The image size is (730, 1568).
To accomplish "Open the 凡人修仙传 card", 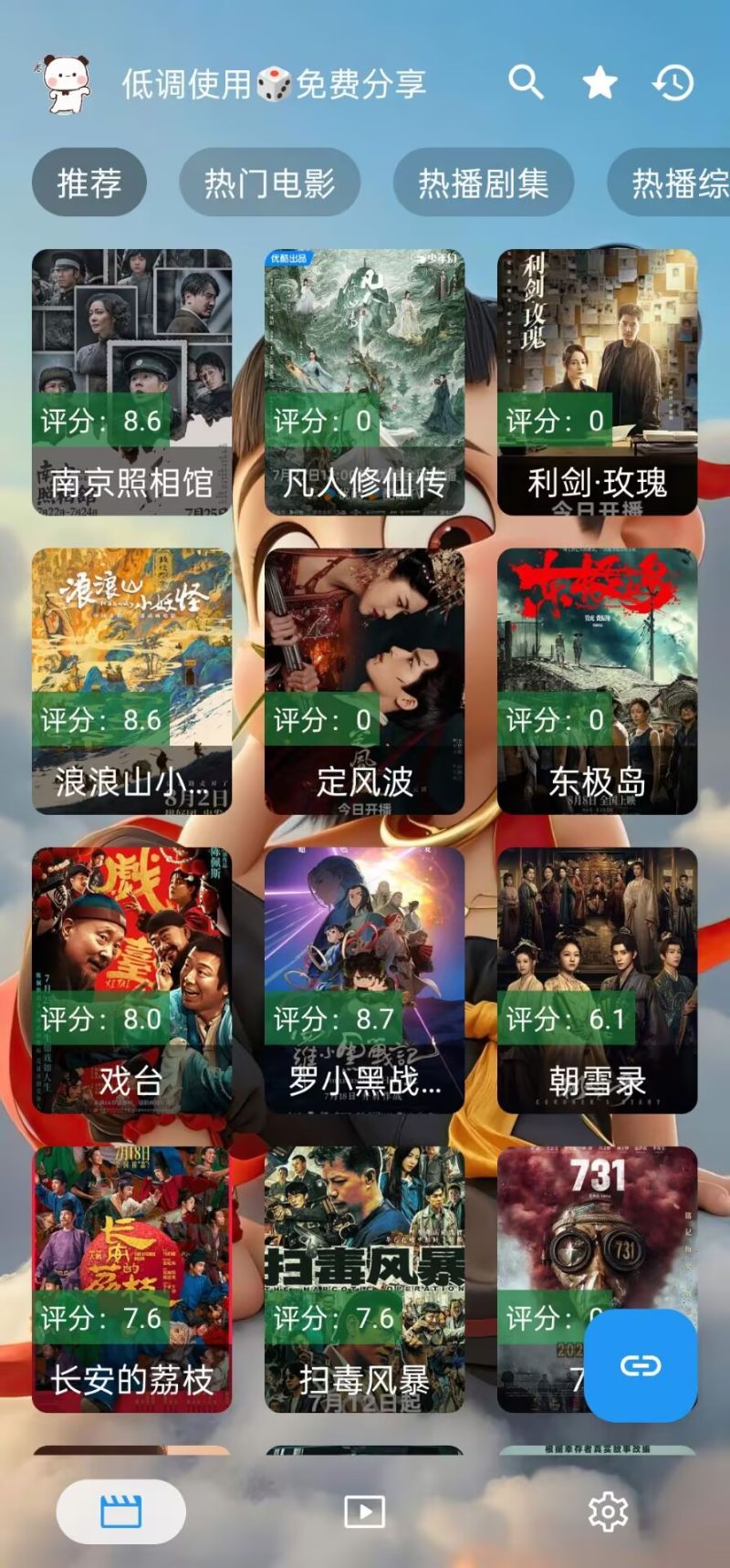I will [x=365, y=382].
